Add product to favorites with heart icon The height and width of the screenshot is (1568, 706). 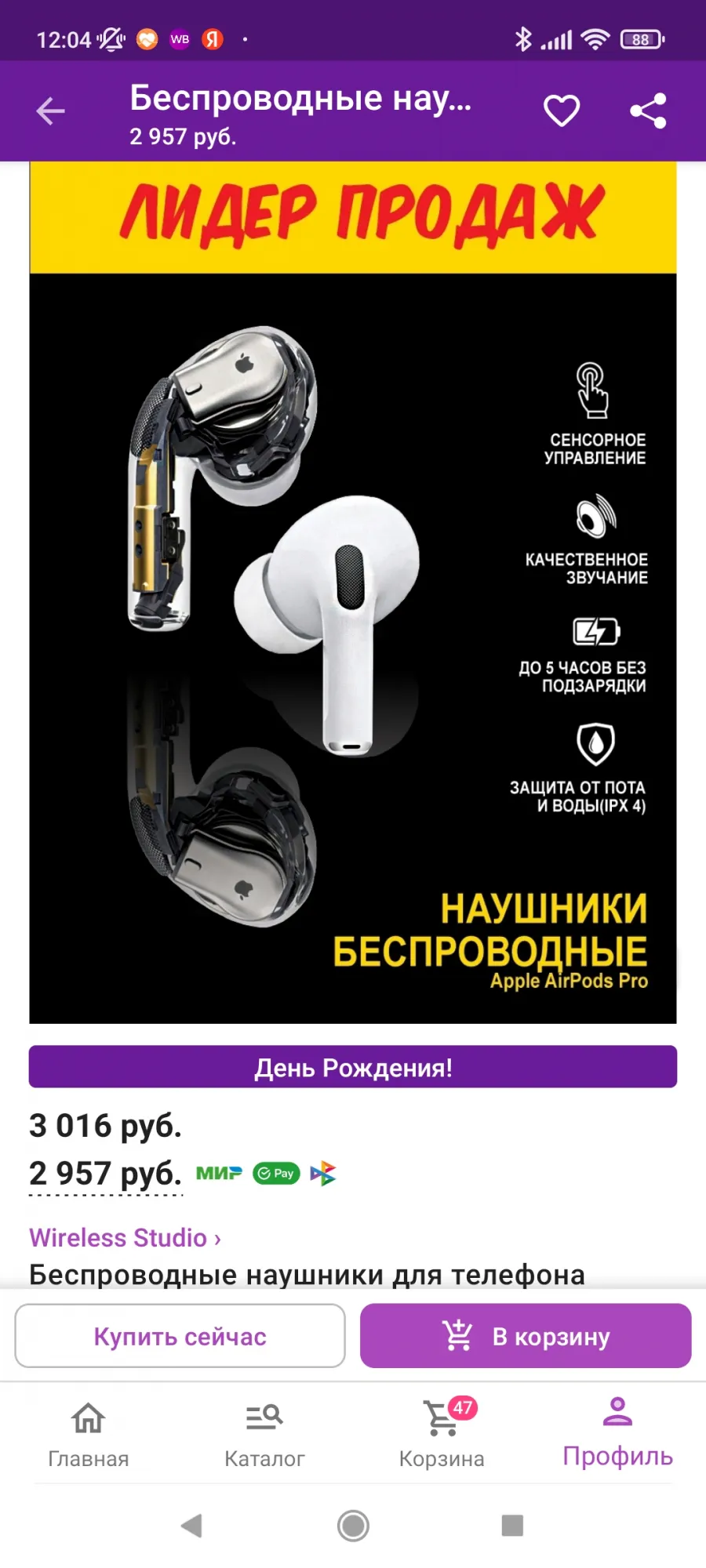(x=562, y=111)
